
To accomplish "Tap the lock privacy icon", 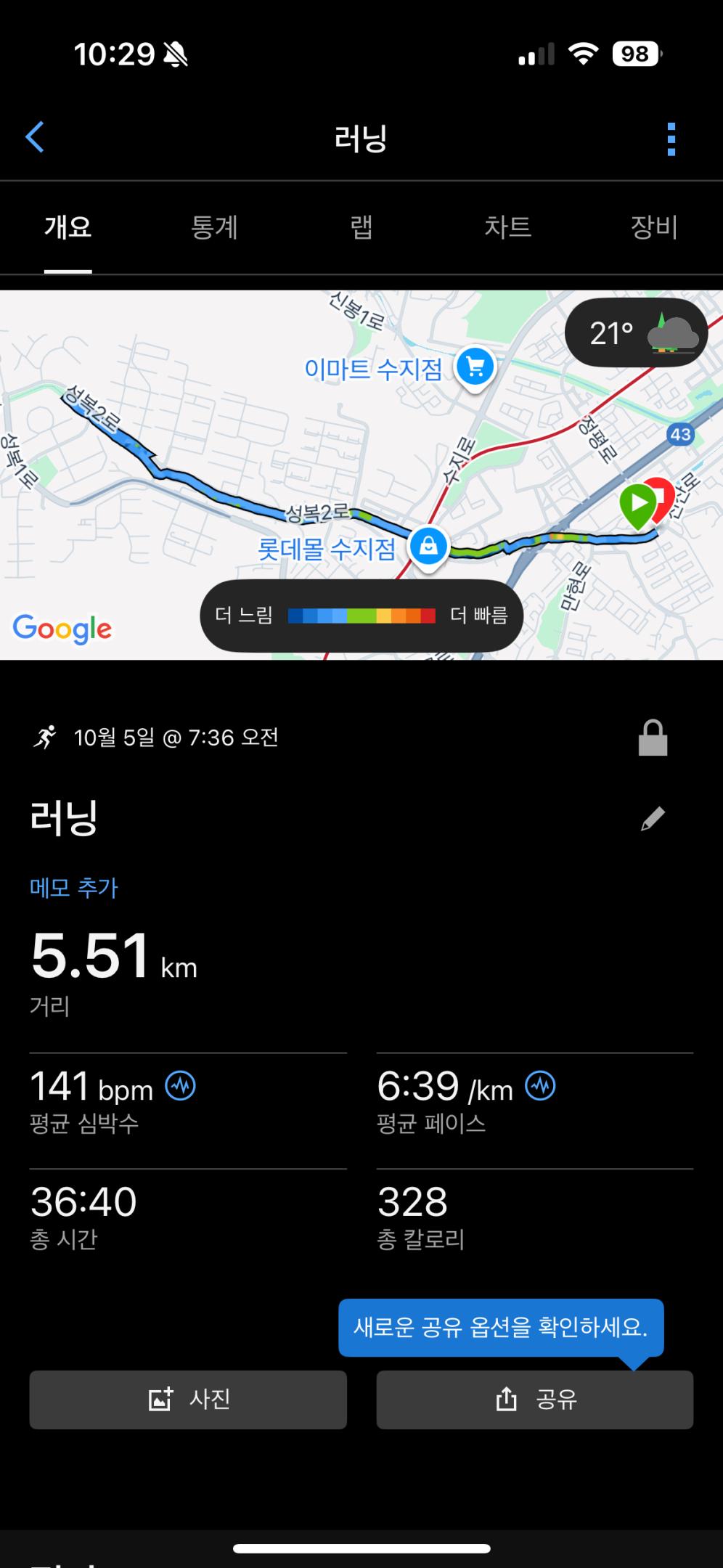I will [652, 738].
